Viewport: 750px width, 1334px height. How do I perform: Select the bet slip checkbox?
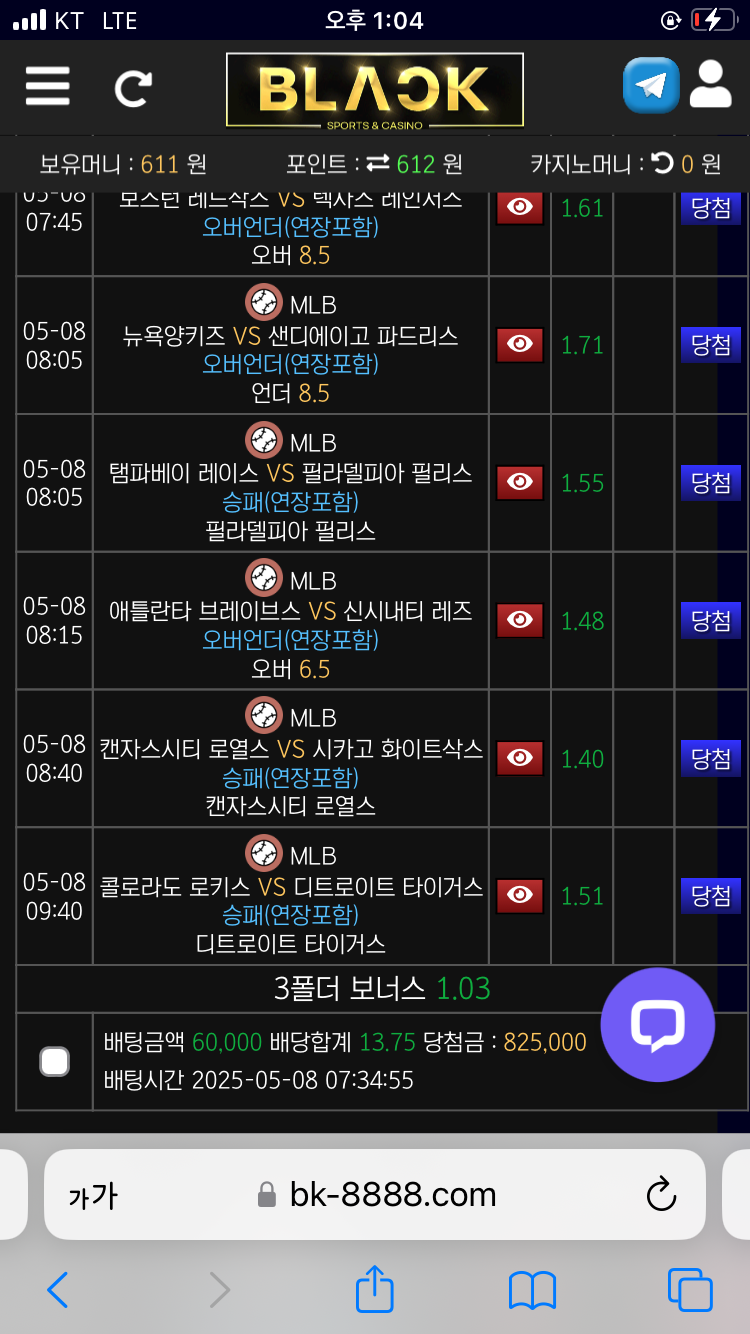54,1061
